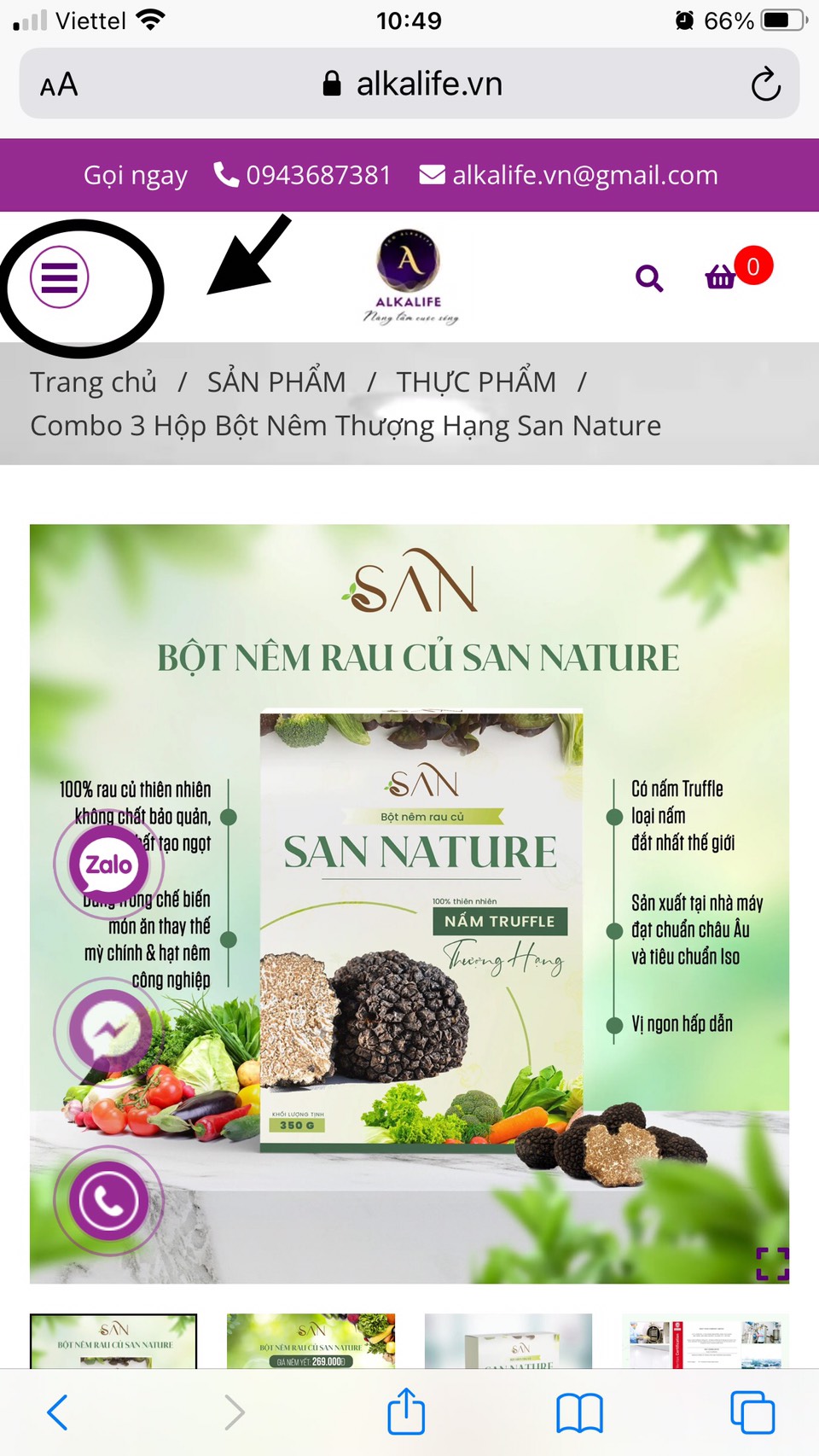Screen dimensions: 819x1456
Task: Open Safari bookmarks
Action: click(x=579, y=1412)
